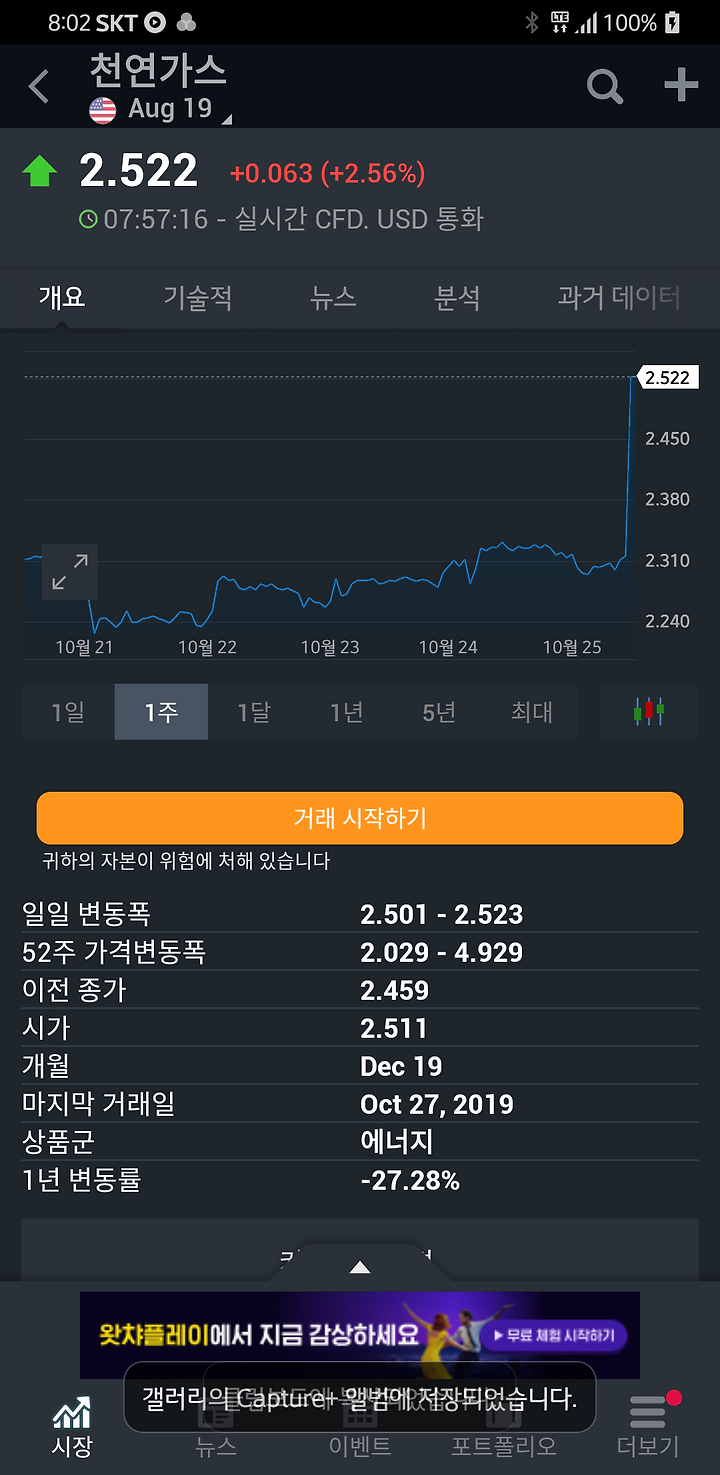Select the 1일 chart range
Viewport: 720px width, 1475px height.
point(68,712)
